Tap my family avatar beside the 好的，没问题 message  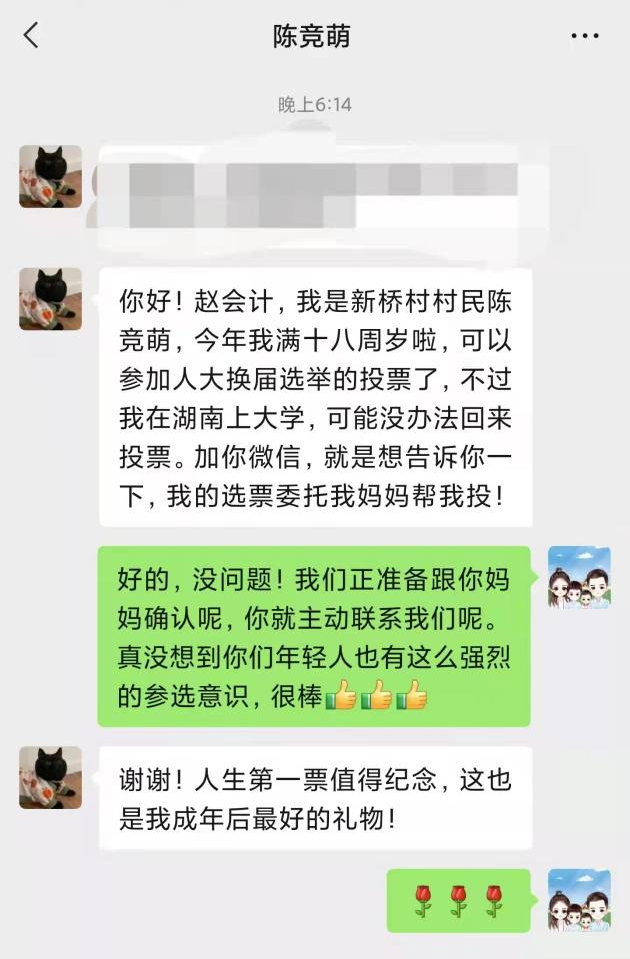579,578
